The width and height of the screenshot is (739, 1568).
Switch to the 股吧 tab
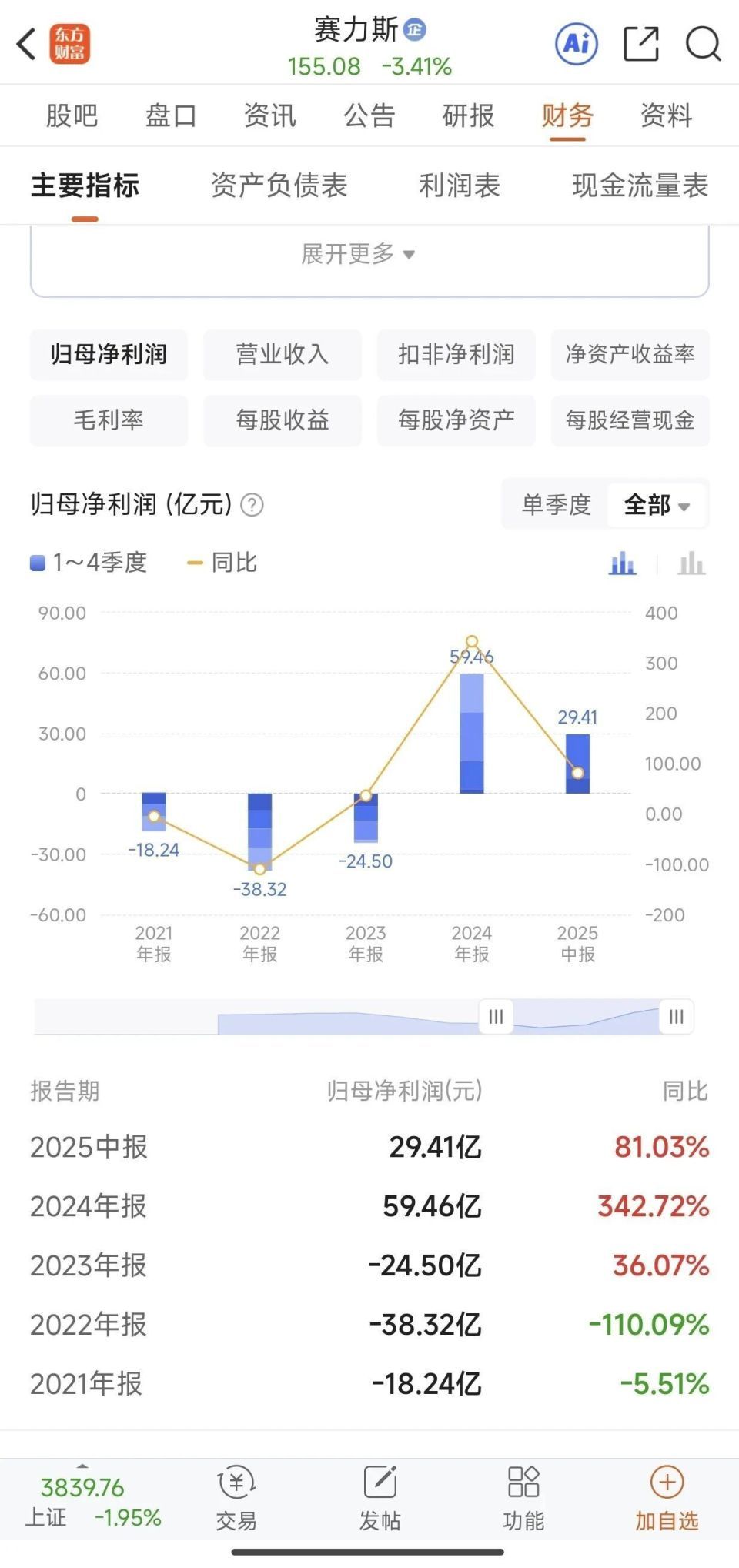pos(72,115)
